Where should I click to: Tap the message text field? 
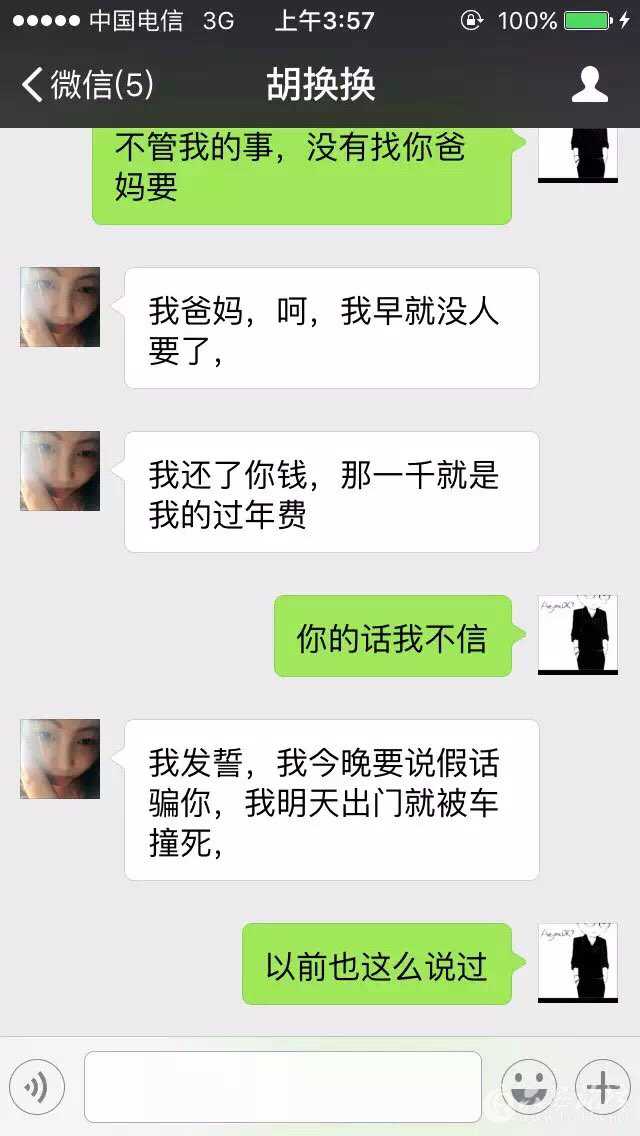(283, 1087)
